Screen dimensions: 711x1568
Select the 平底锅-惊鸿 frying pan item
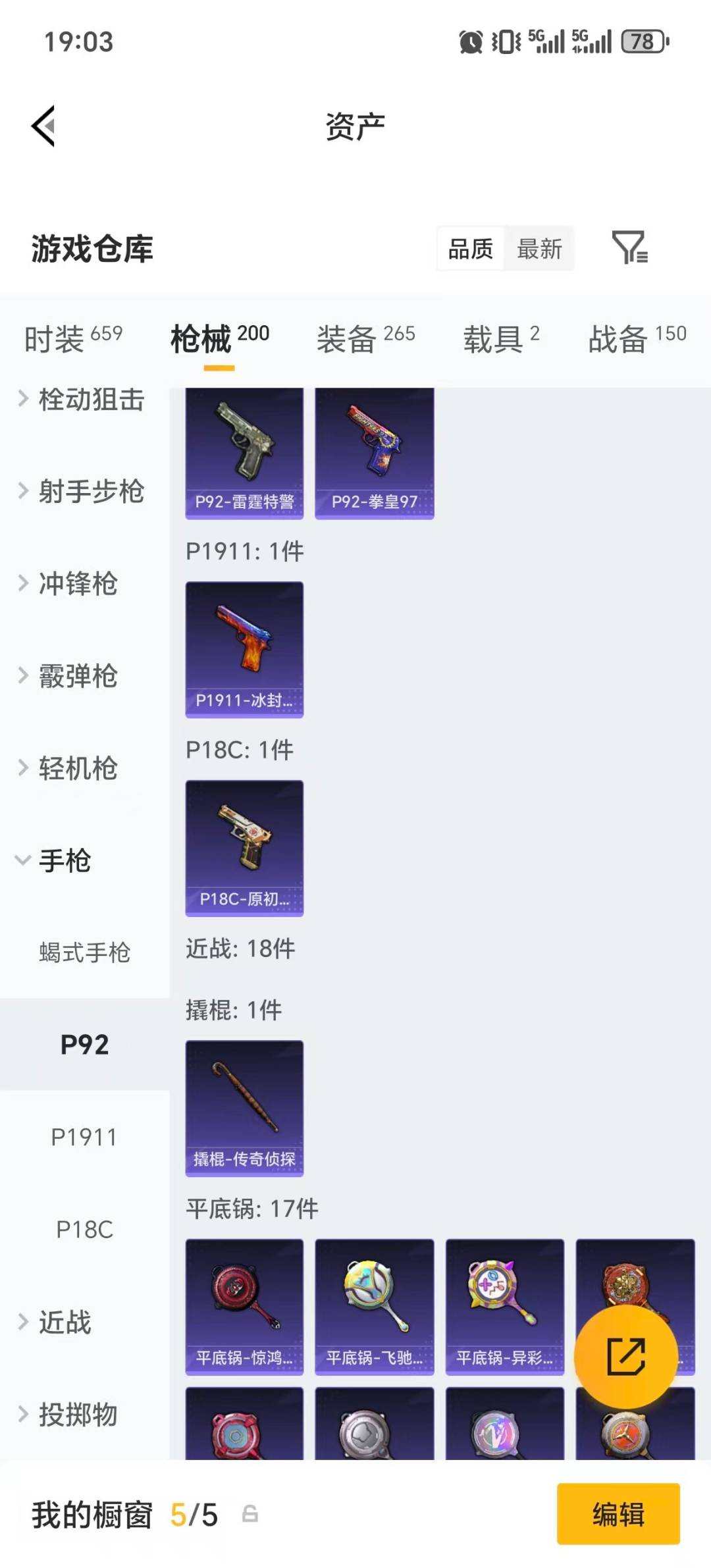click(244, 1307)
